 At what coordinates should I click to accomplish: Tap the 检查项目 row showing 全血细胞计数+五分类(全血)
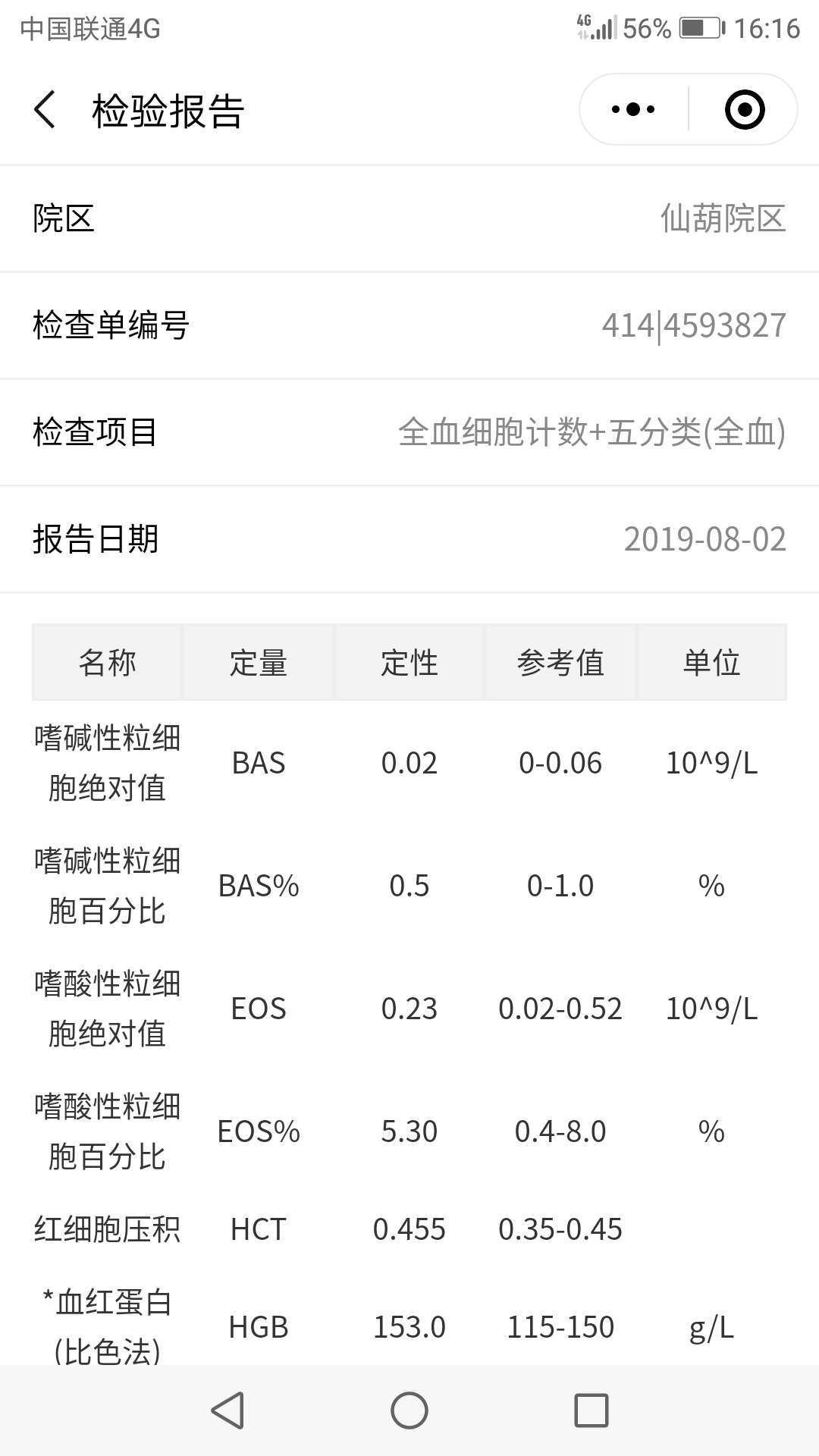(x=591, y=432)
